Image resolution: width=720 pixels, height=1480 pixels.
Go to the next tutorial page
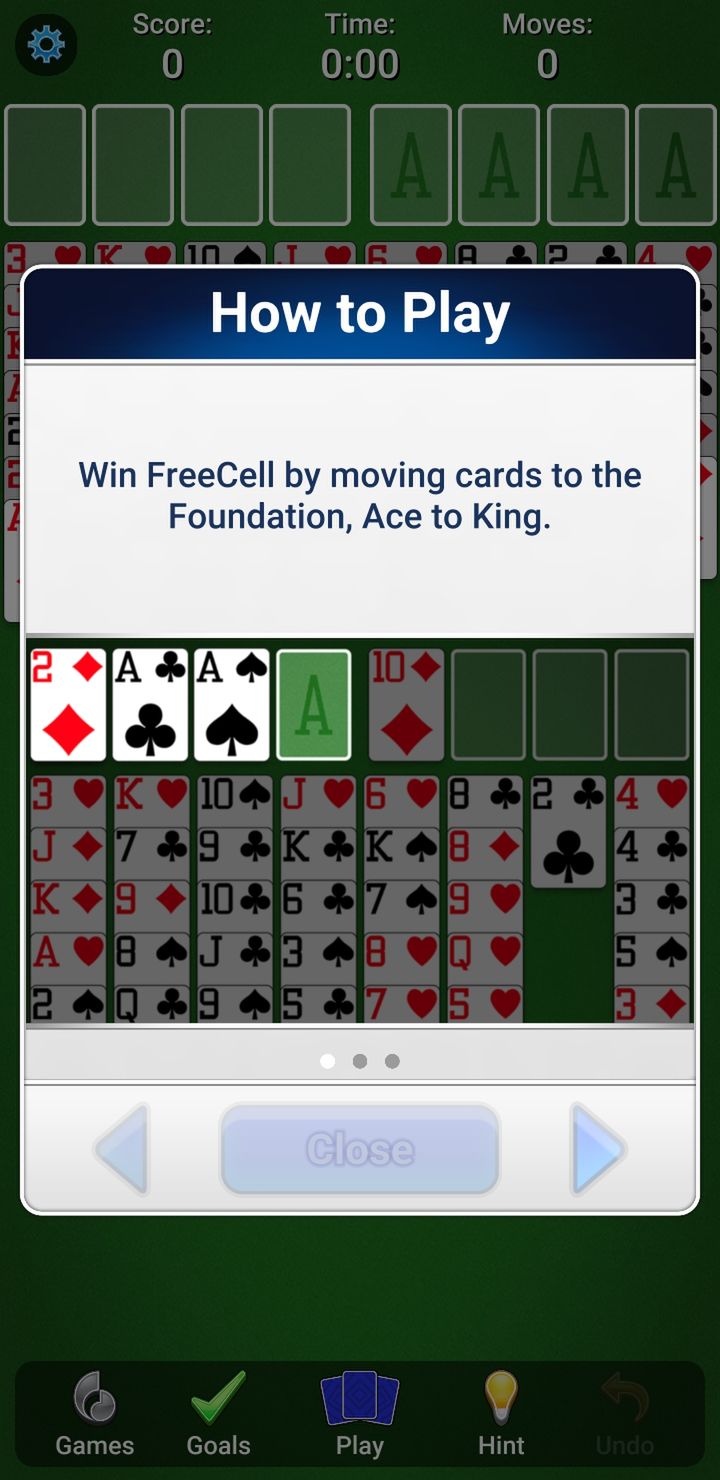(598, 1149)
